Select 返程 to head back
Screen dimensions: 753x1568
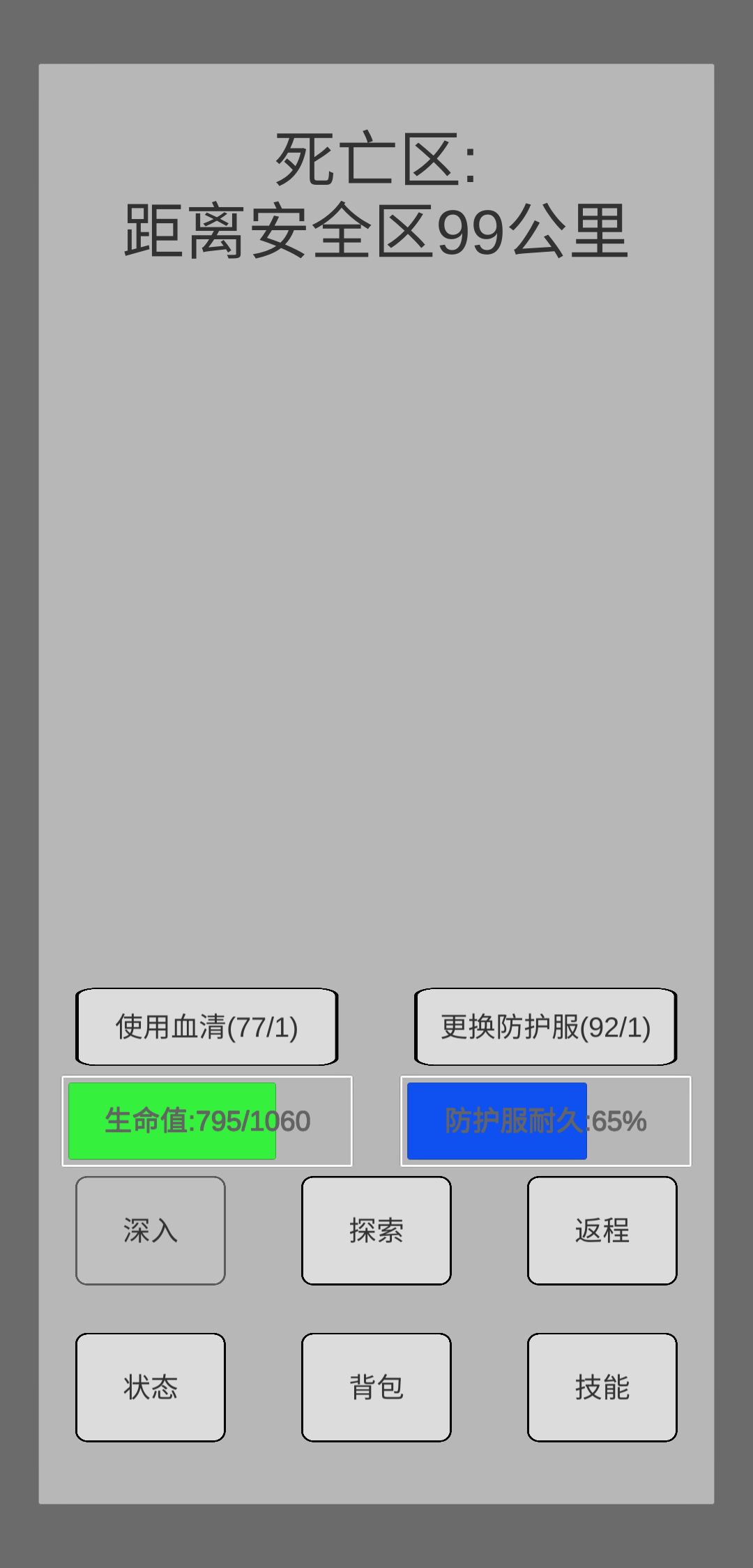[x=601, y=1231]
